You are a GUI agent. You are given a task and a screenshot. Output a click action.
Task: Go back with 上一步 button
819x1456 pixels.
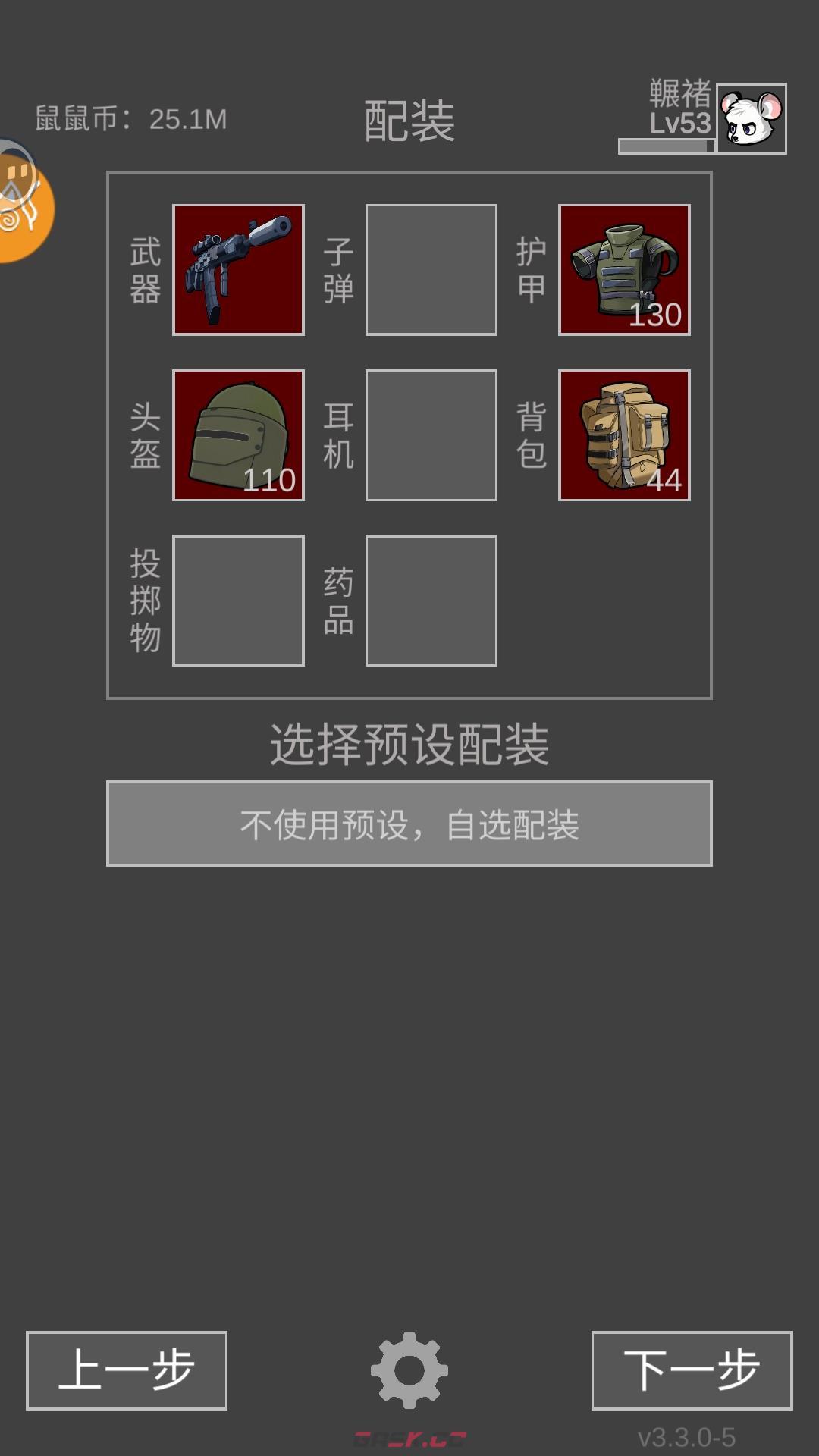click(127, 1370)
